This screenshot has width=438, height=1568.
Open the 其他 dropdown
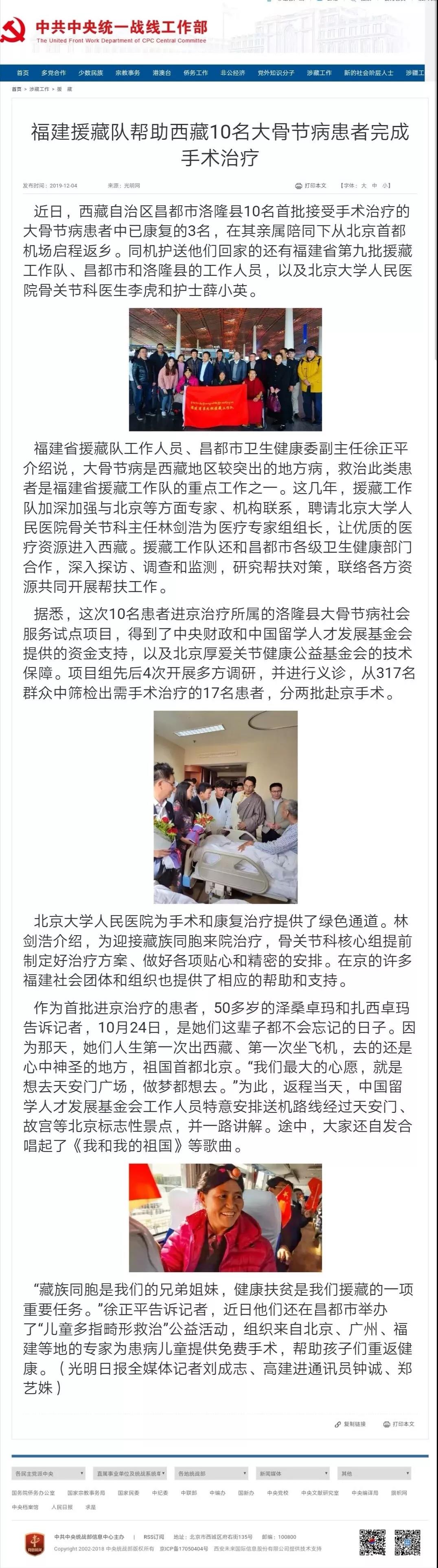tap(374, 1473)
